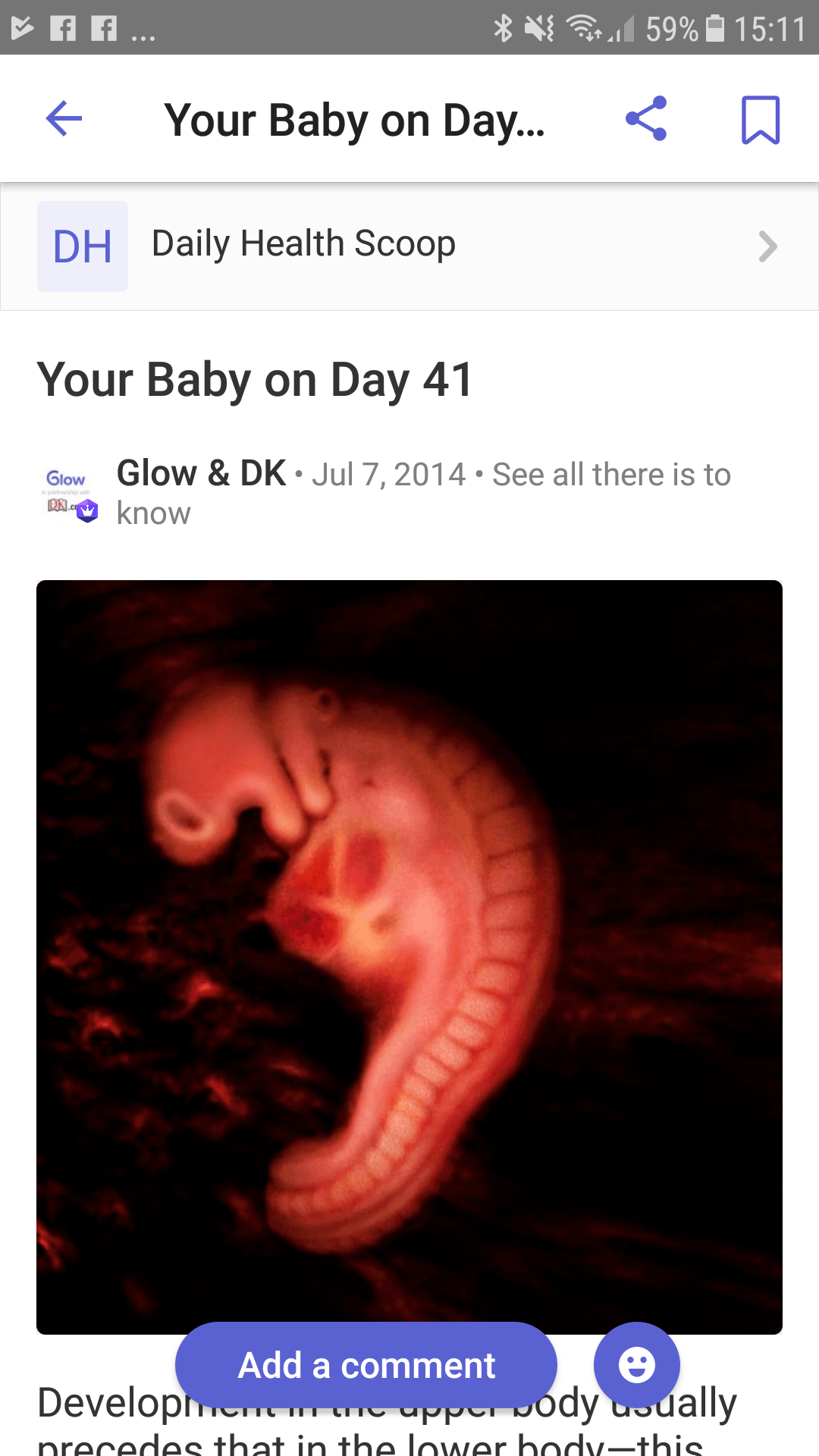Tap the Add a comment button
The image size is (819, 1456).
[x=366, y=1366]
